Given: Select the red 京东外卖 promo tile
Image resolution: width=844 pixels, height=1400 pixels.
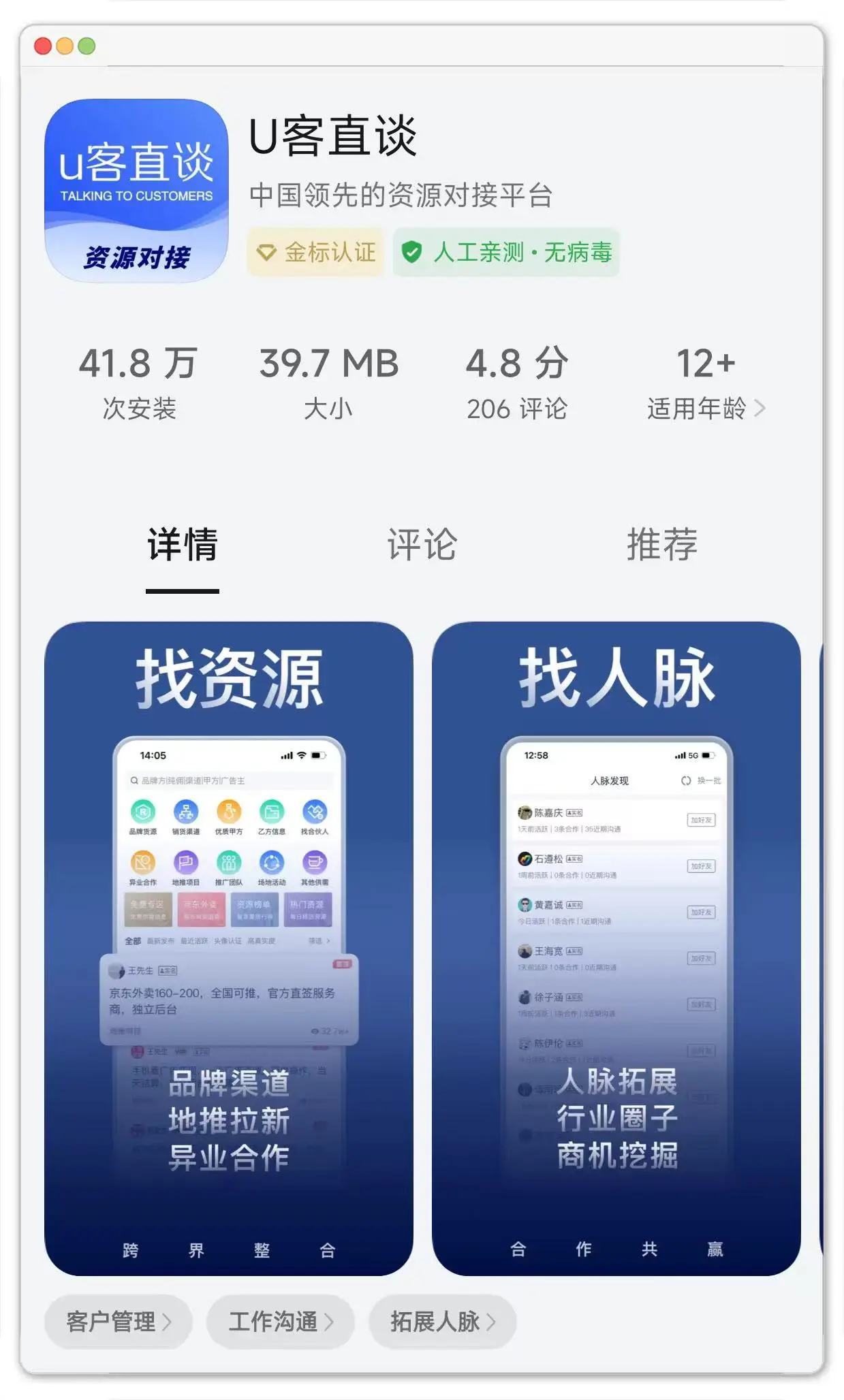Looking at the screenshot, I should pos(202,910).
